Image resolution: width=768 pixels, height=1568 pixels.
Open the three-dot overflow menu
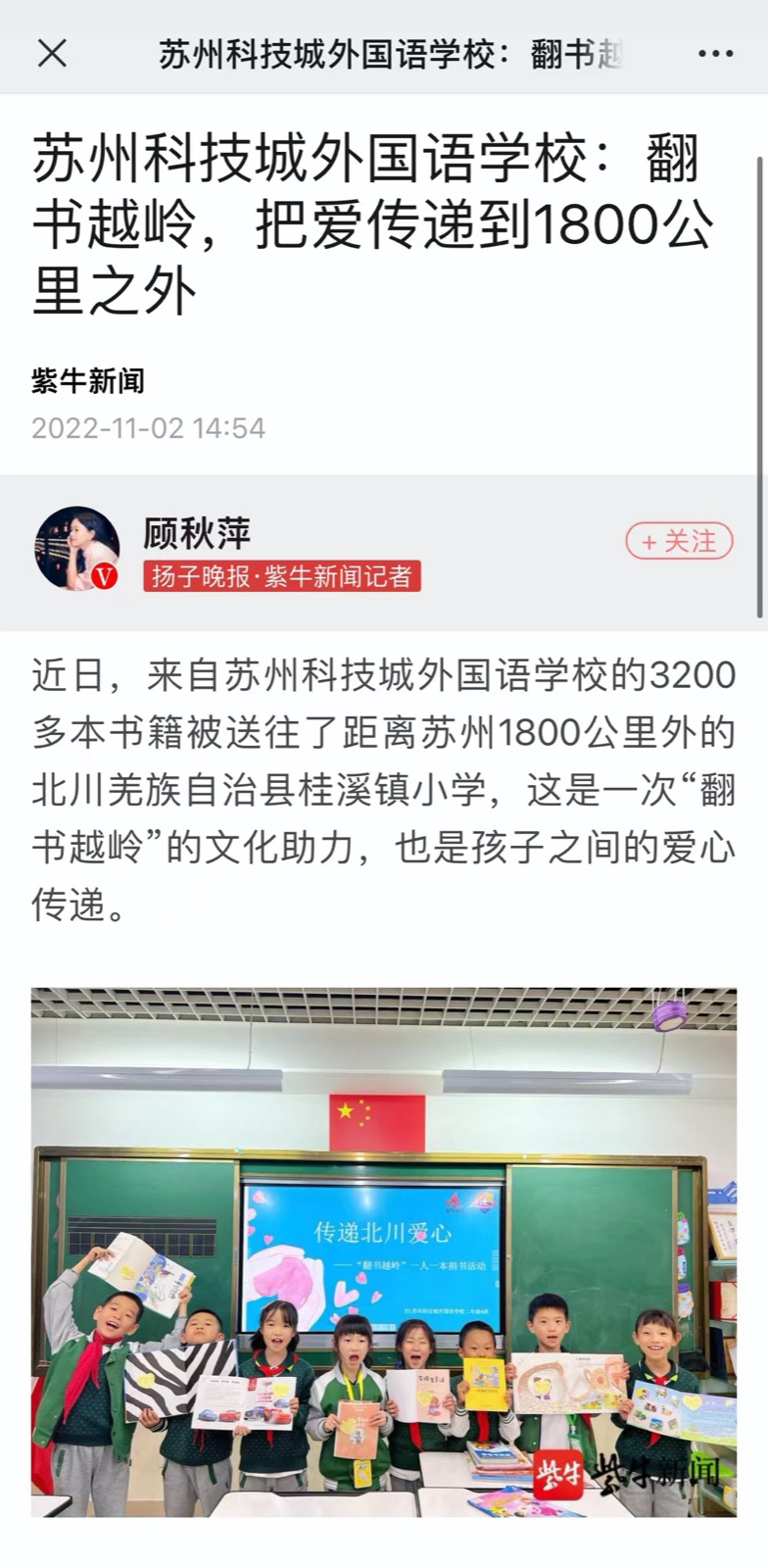point(716,54)
